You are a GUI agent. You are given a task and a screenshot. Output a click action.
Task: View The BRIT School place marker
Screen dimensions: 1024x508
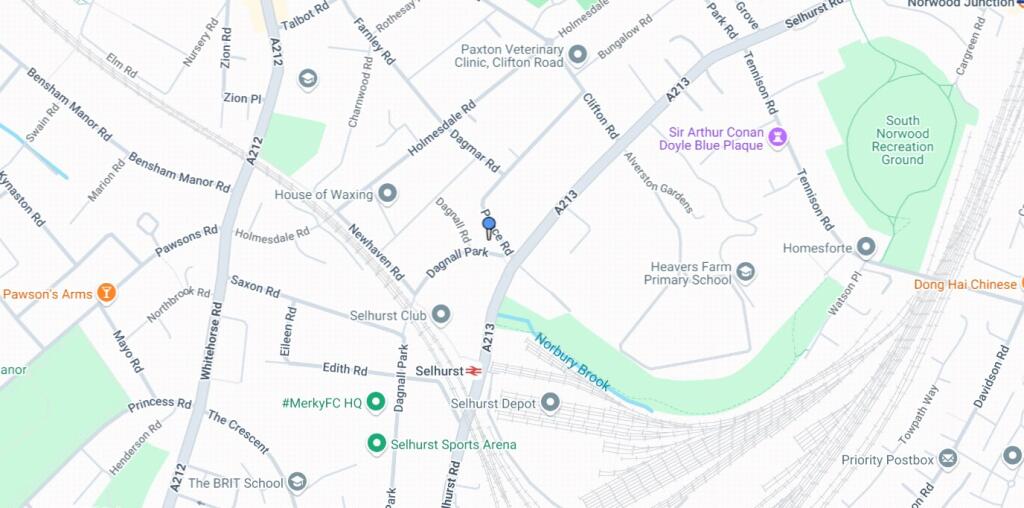[297, 482]
